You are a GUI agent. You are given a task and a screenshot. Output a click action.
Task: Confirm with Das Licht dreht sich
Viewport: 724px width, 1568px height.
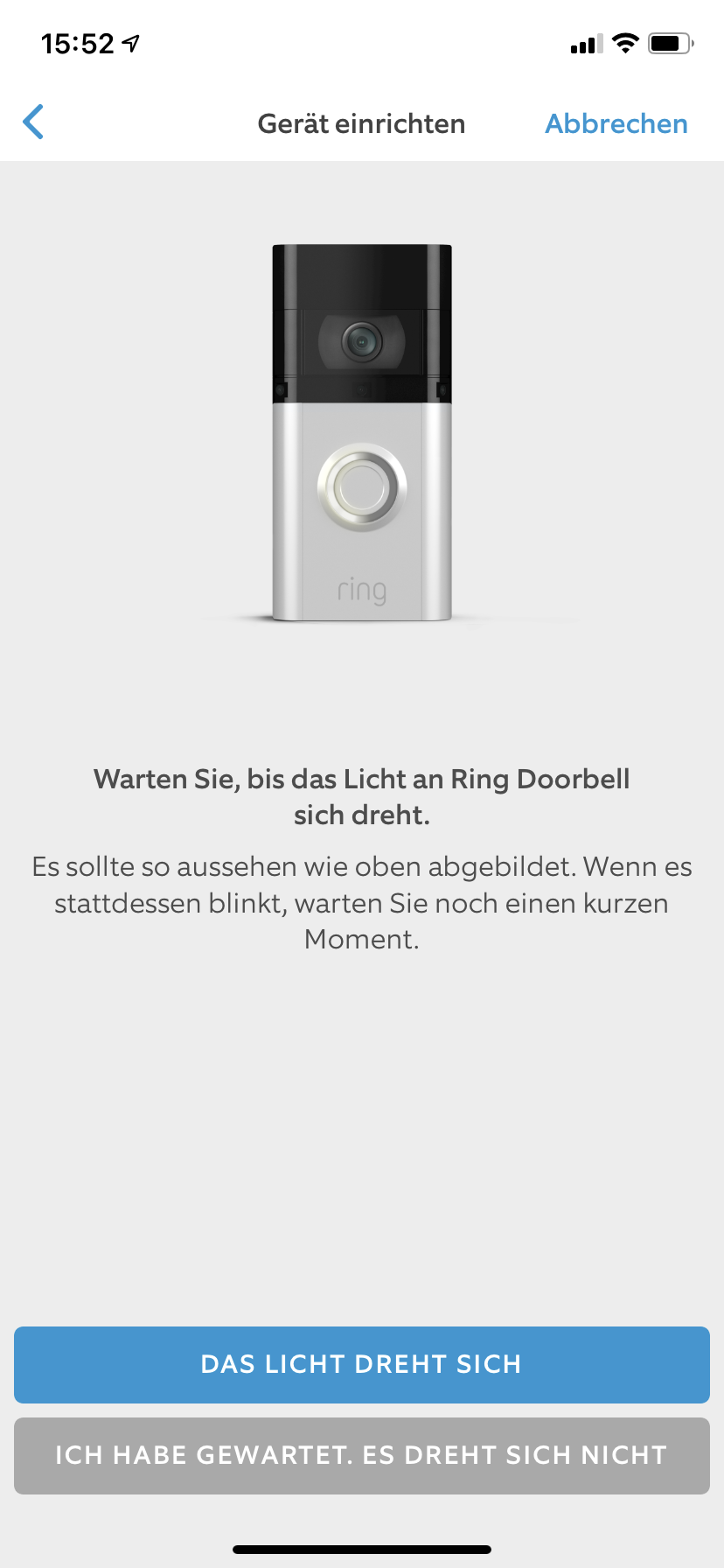point(361,1364)
